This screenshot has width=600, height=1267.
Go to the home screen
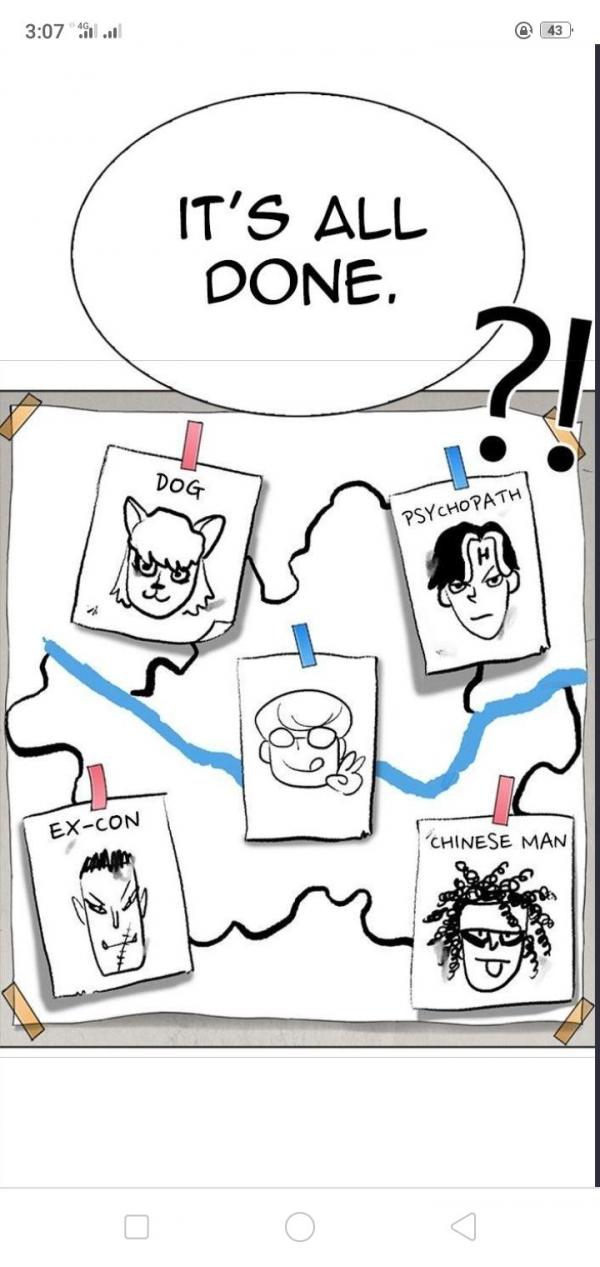(300, 1227)
